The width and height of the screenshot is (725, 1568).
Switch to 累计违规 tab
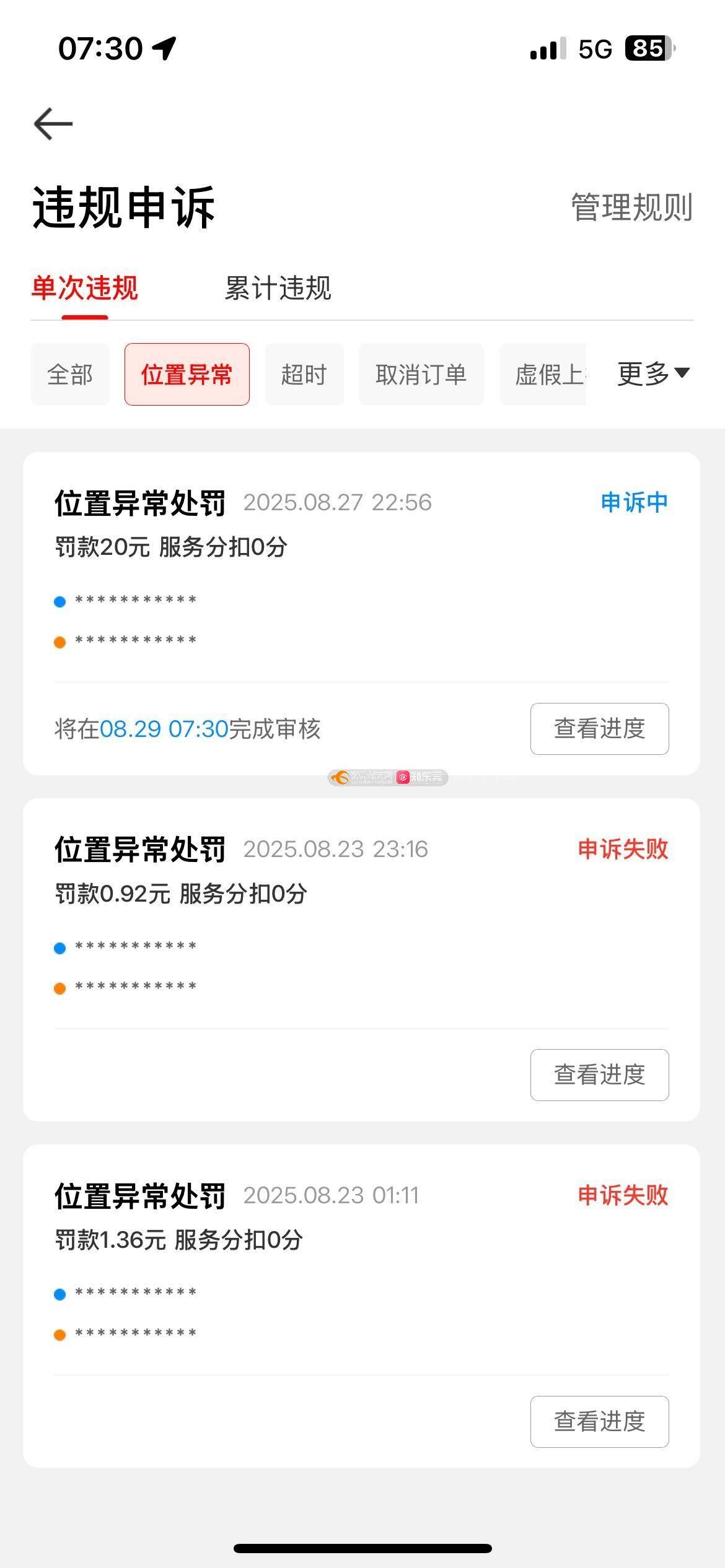click(x=278, y=288)
